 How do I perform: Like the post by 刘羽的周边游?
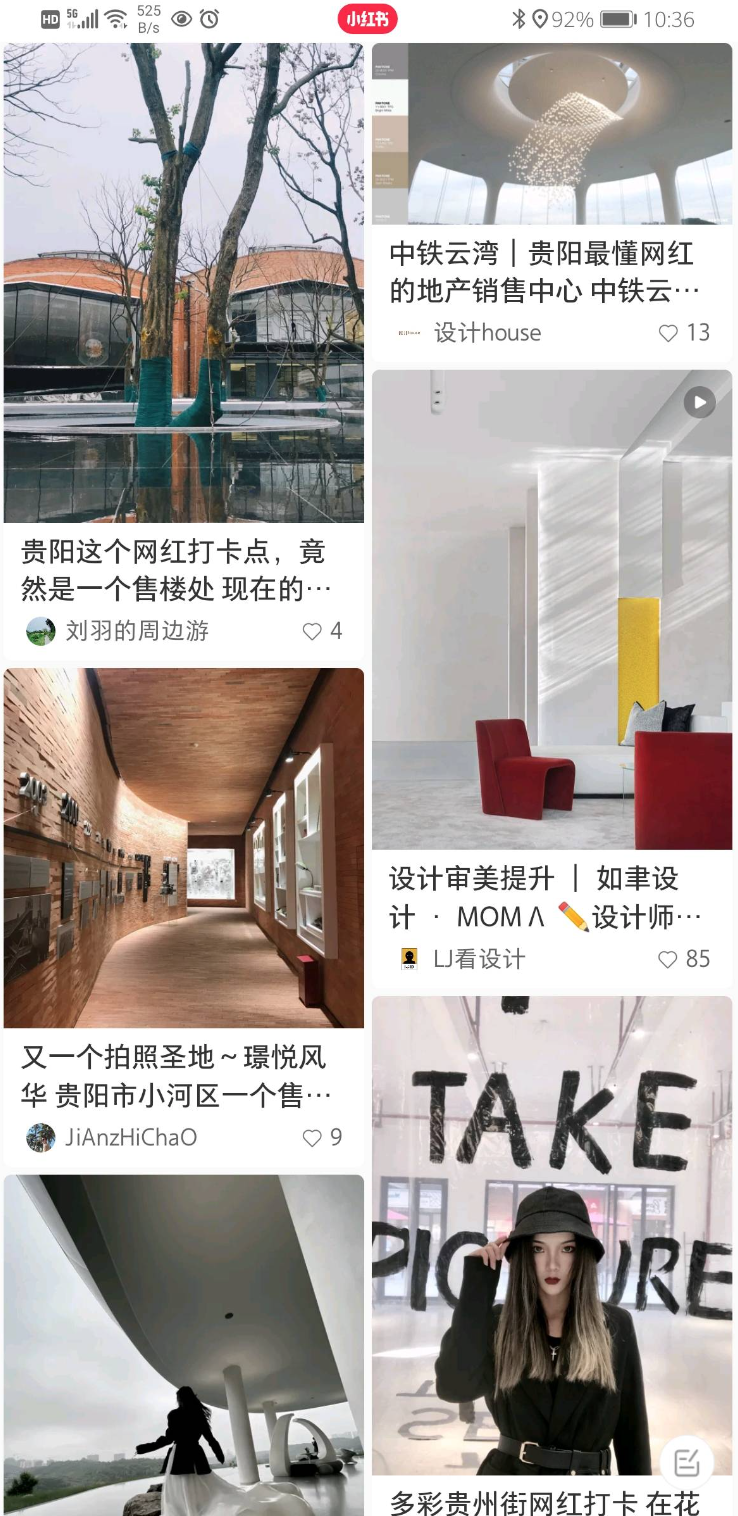point(313,631)
